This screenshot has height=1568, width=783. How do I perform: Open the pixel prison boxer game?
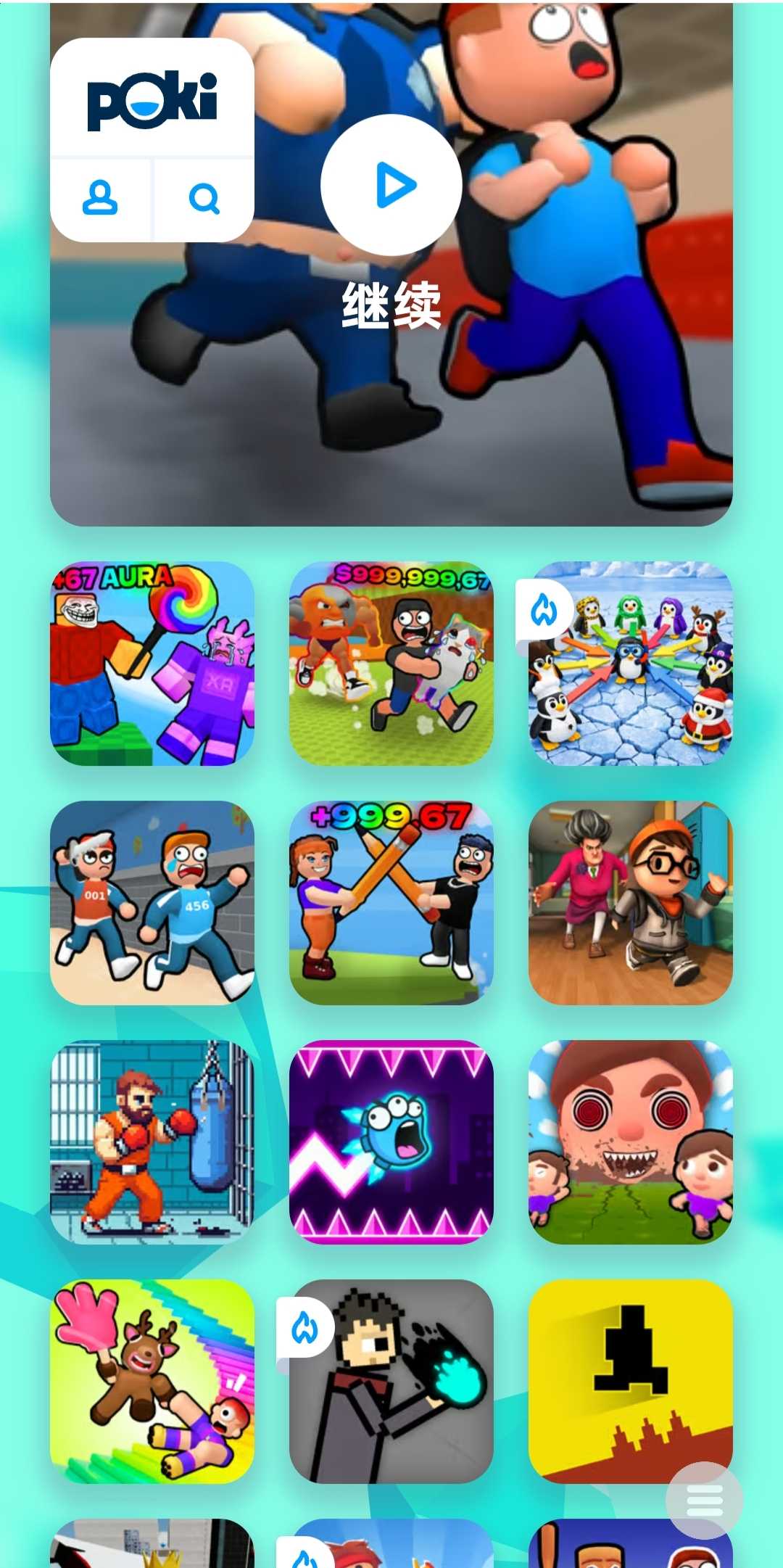[x=152, y=1142]
